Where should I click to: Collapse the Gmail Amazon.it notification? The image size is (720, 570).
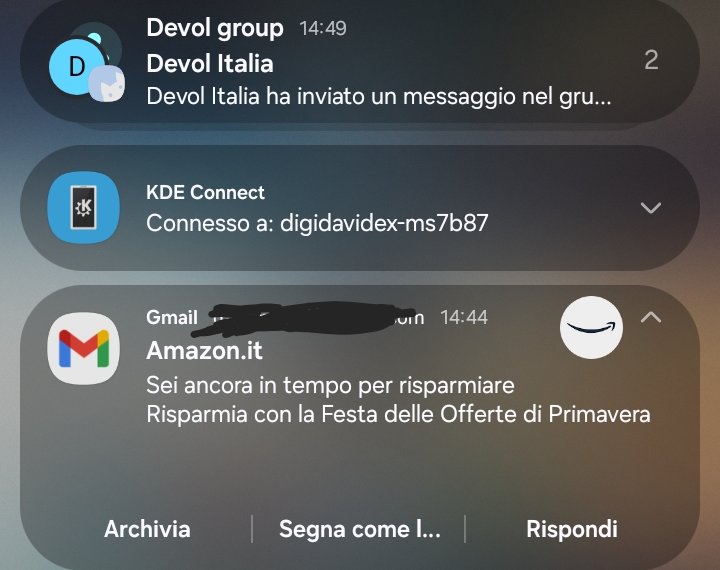(x=651, y=318)
